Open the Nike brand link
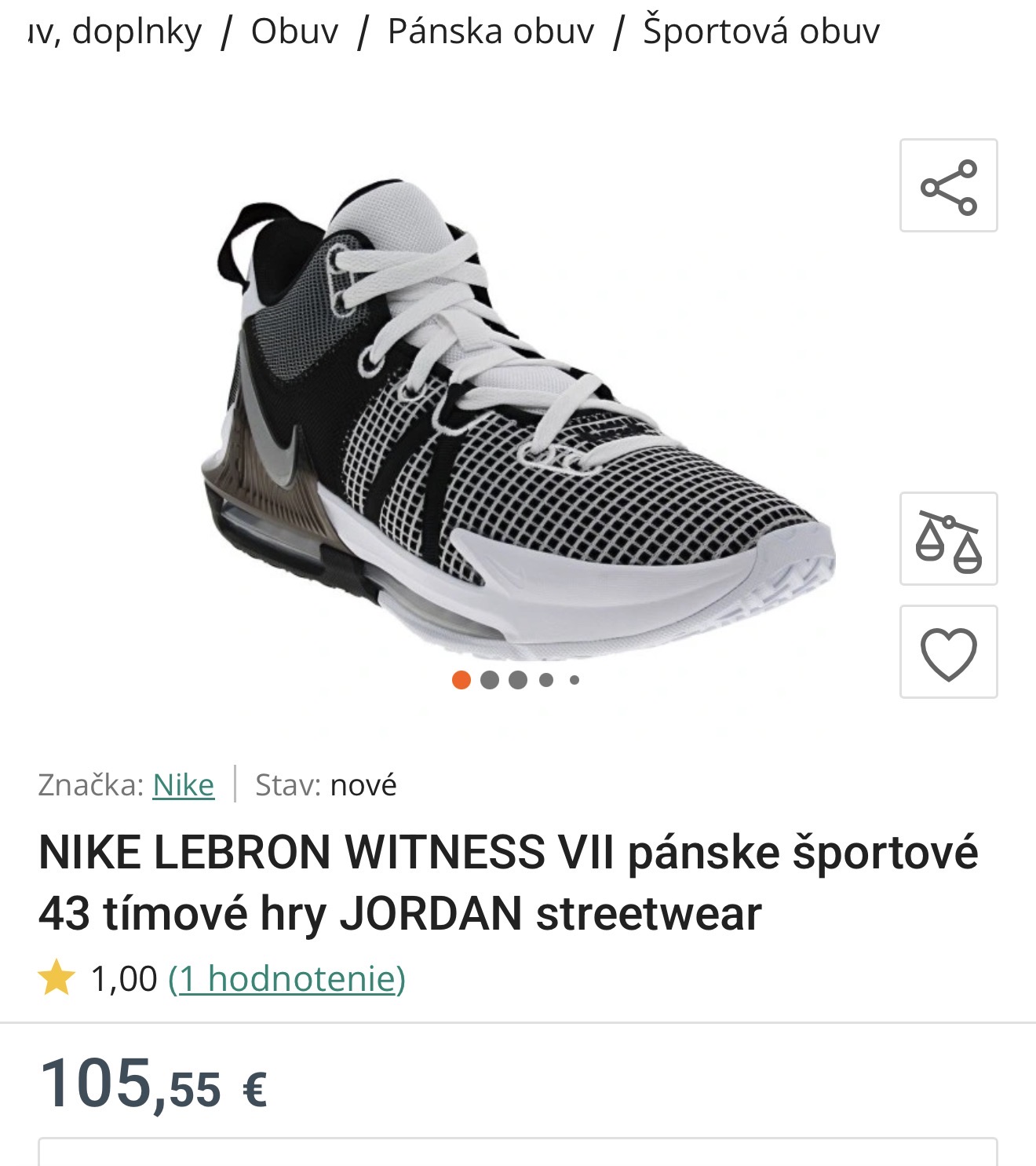This screenshot has width=1036, height=1166. [x=183, y=784]
